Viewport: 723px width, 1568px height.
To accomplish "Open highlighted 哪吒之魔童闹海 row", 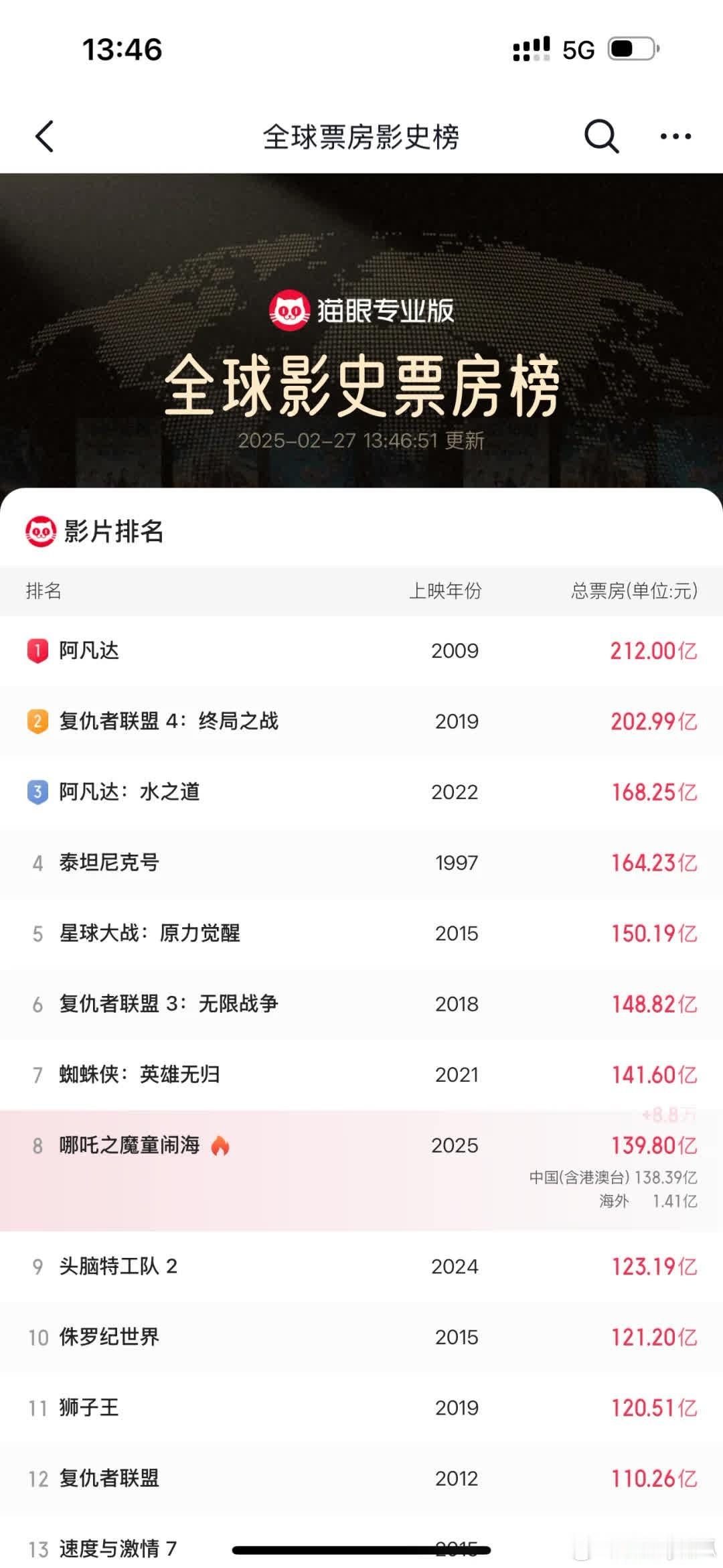I will click(x=130, y=1146).
